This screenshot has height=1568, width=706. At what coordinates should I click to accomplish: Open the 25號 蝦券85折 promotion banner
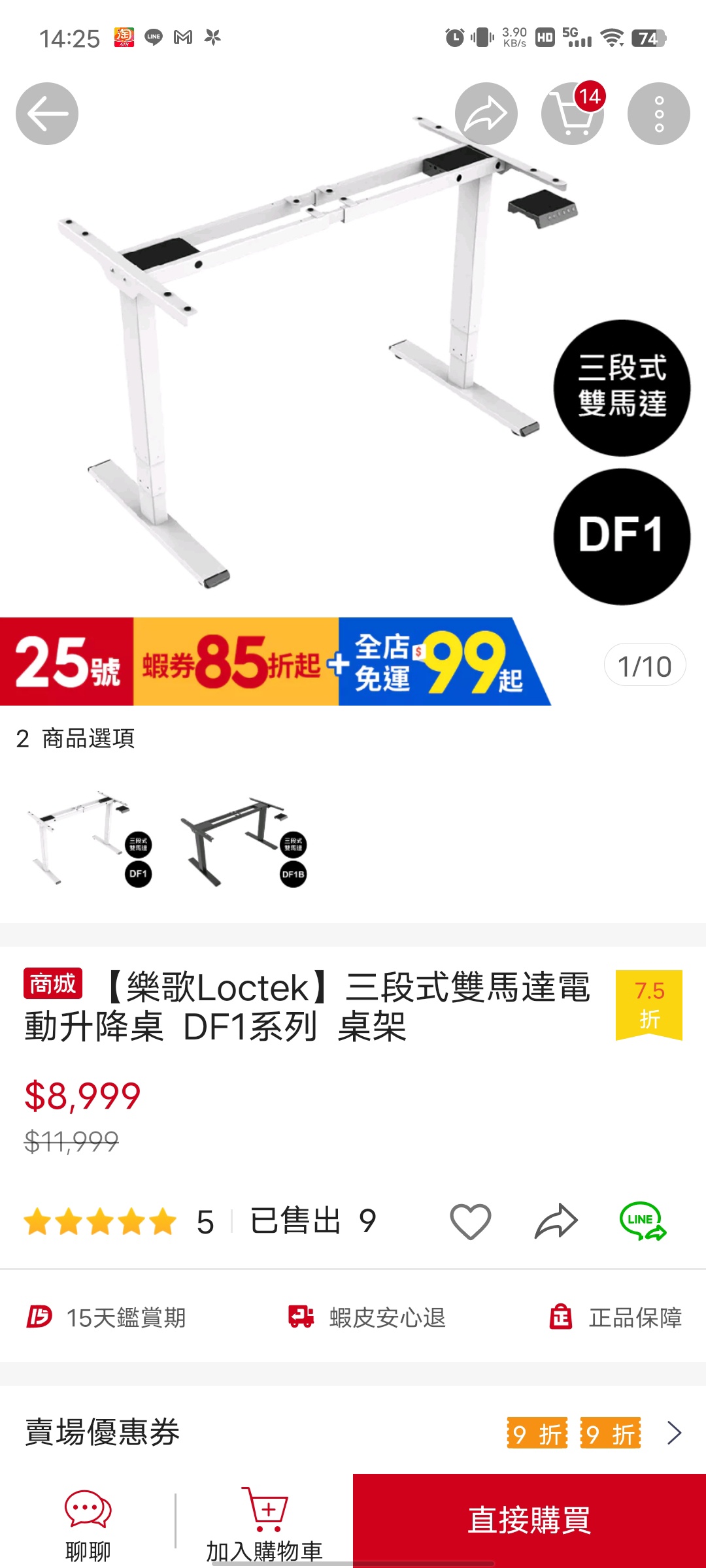point(275,661)
